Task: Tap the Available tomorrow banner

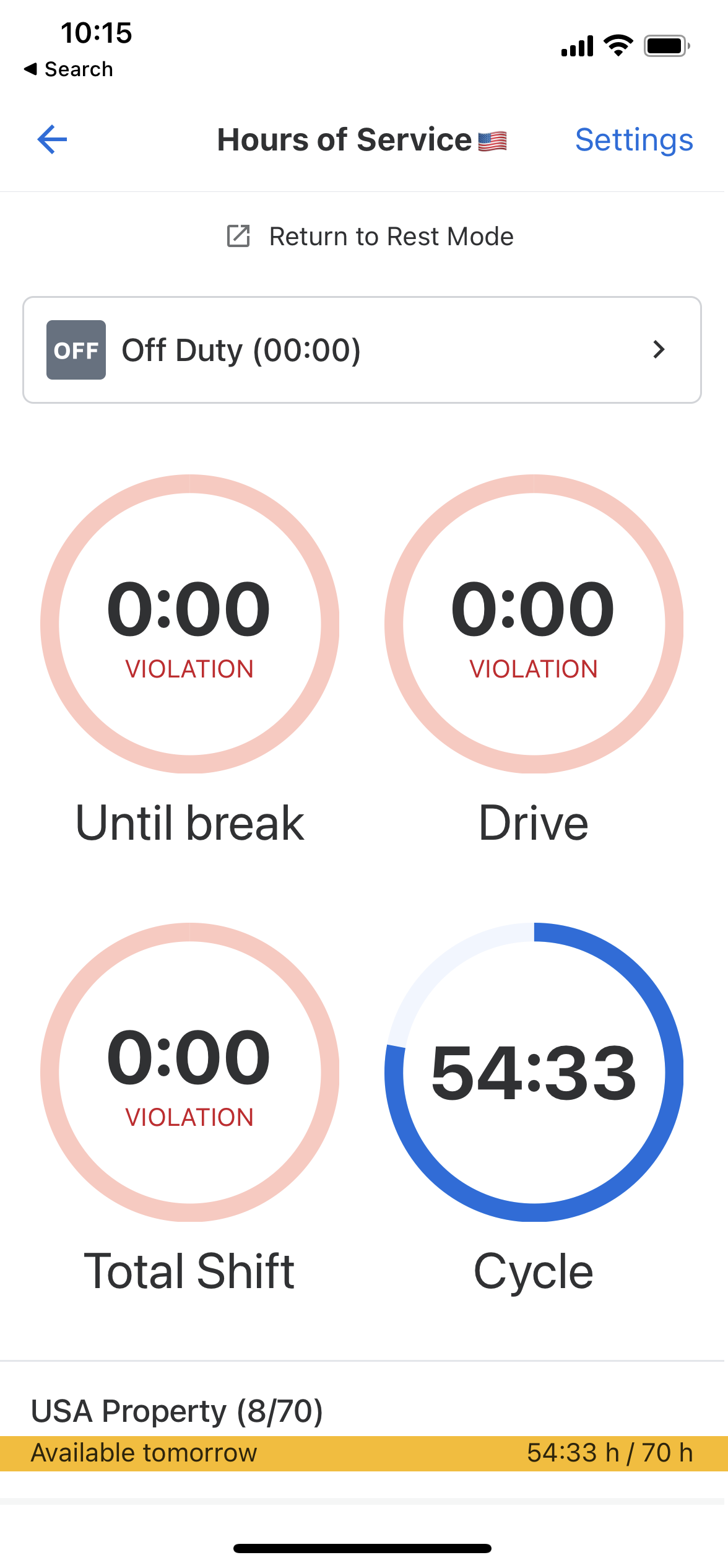Action: click(364, 1452)
